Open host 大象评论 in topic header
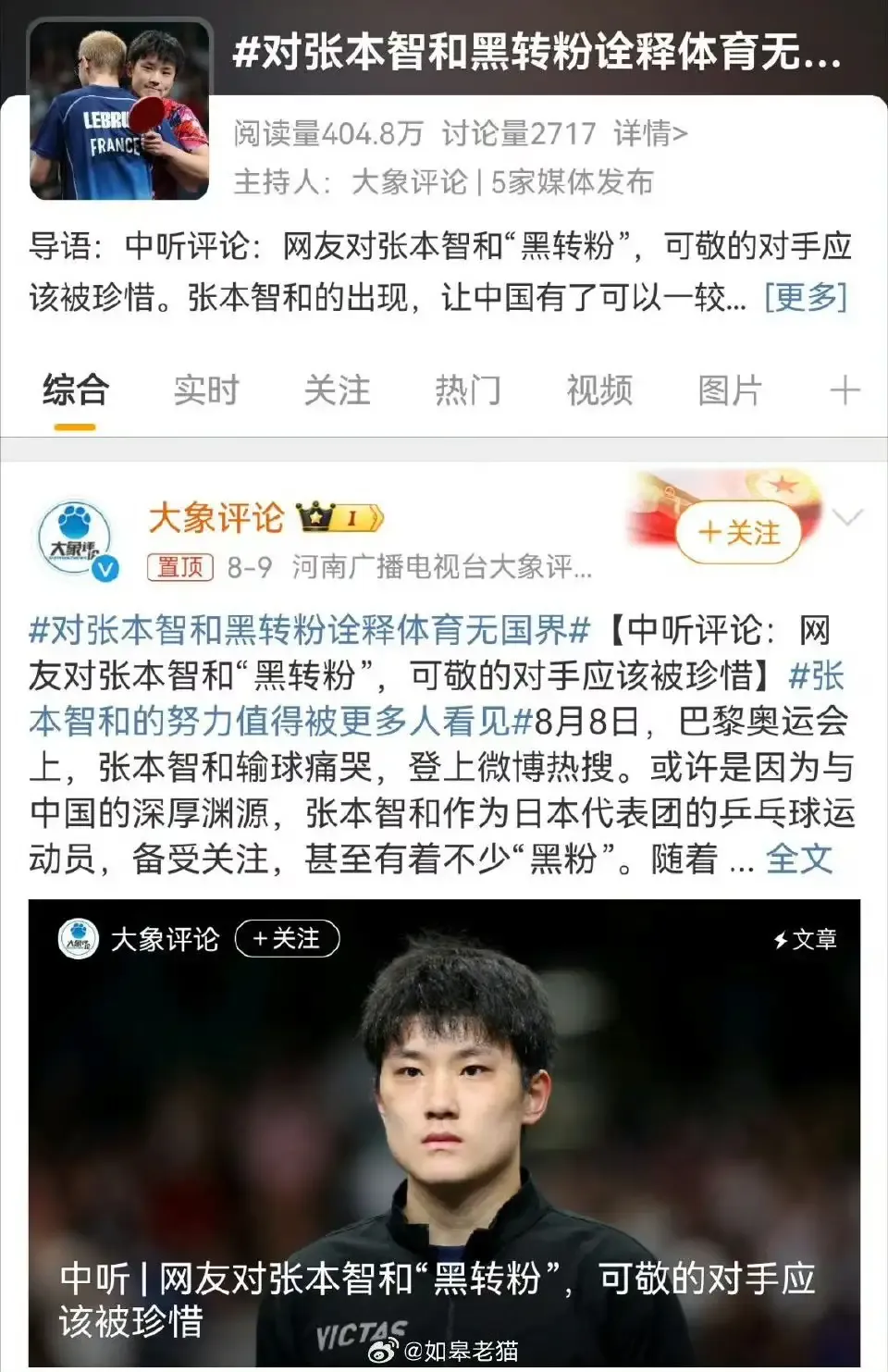888x1372 pixels. 409,182
